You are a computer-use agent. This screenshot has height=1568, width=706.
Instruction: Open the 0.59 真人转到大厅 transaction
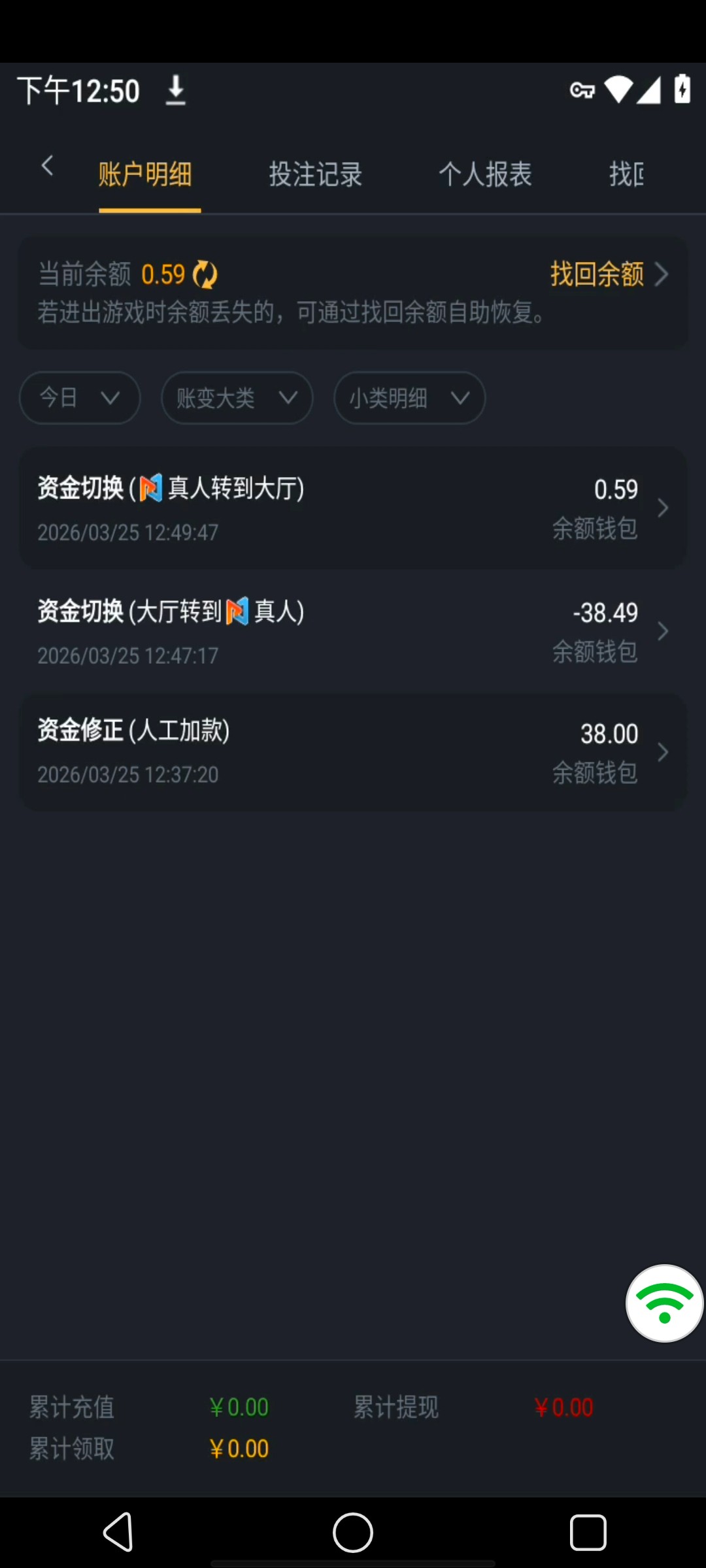[x=353, y=508]
